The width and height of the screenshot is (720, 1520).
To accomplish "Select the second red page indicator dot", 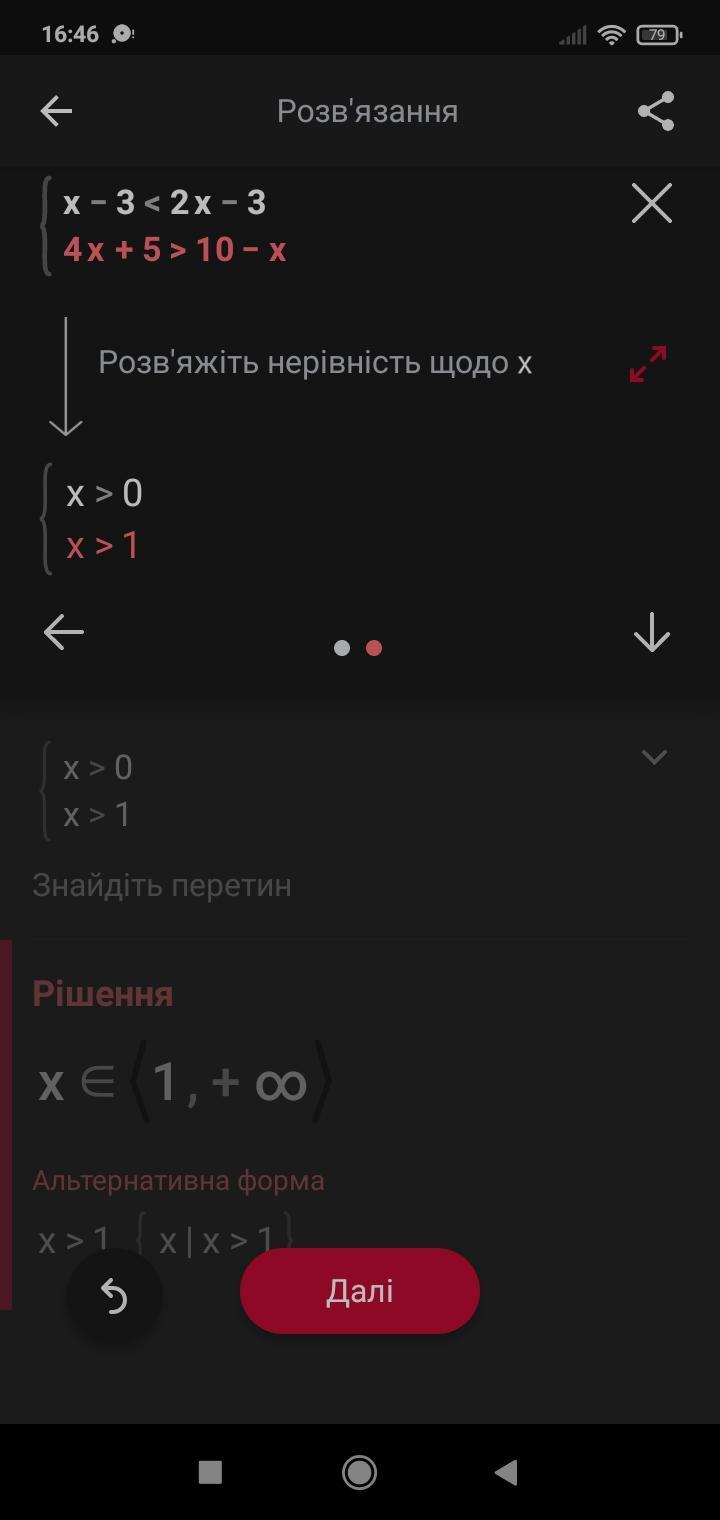I will tap(374, 648).
